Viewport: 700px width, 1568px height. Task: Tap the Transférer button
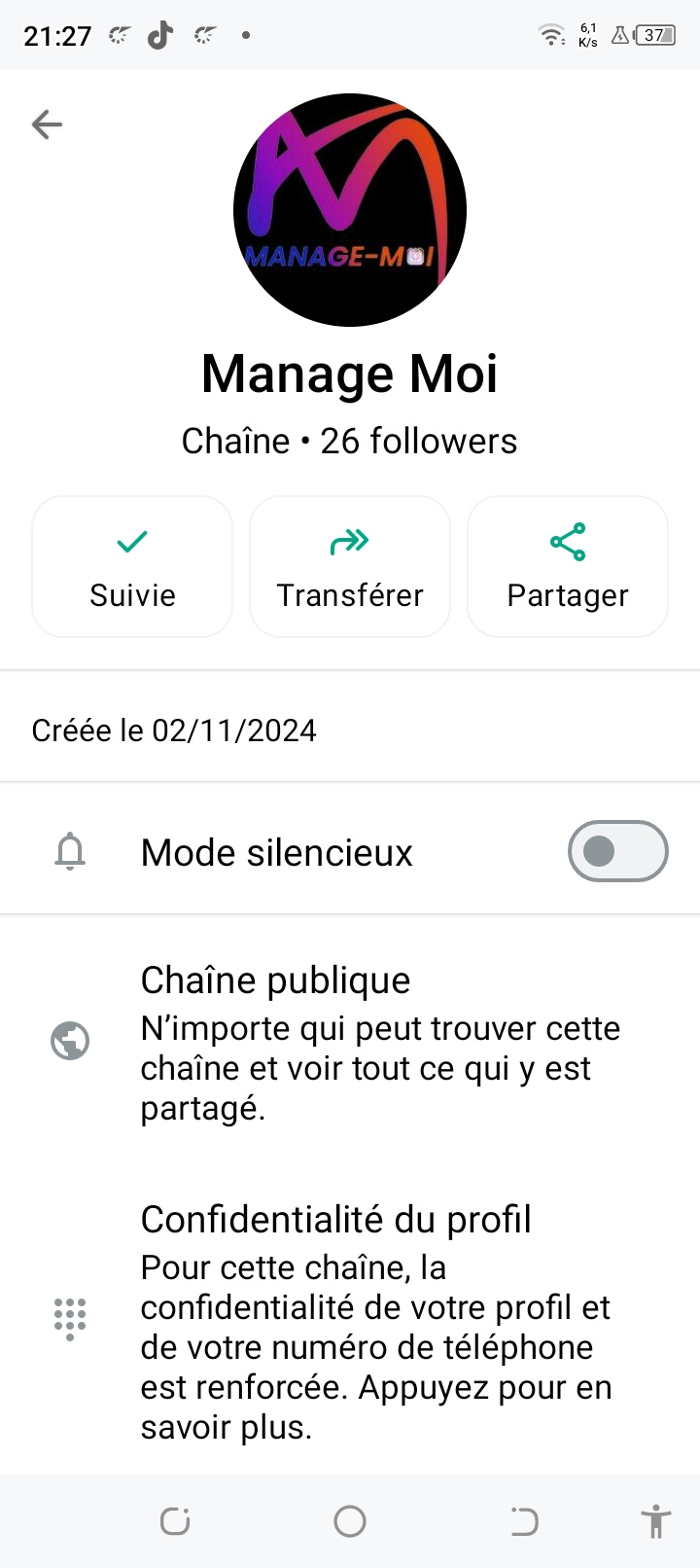(x=350, y=567)
